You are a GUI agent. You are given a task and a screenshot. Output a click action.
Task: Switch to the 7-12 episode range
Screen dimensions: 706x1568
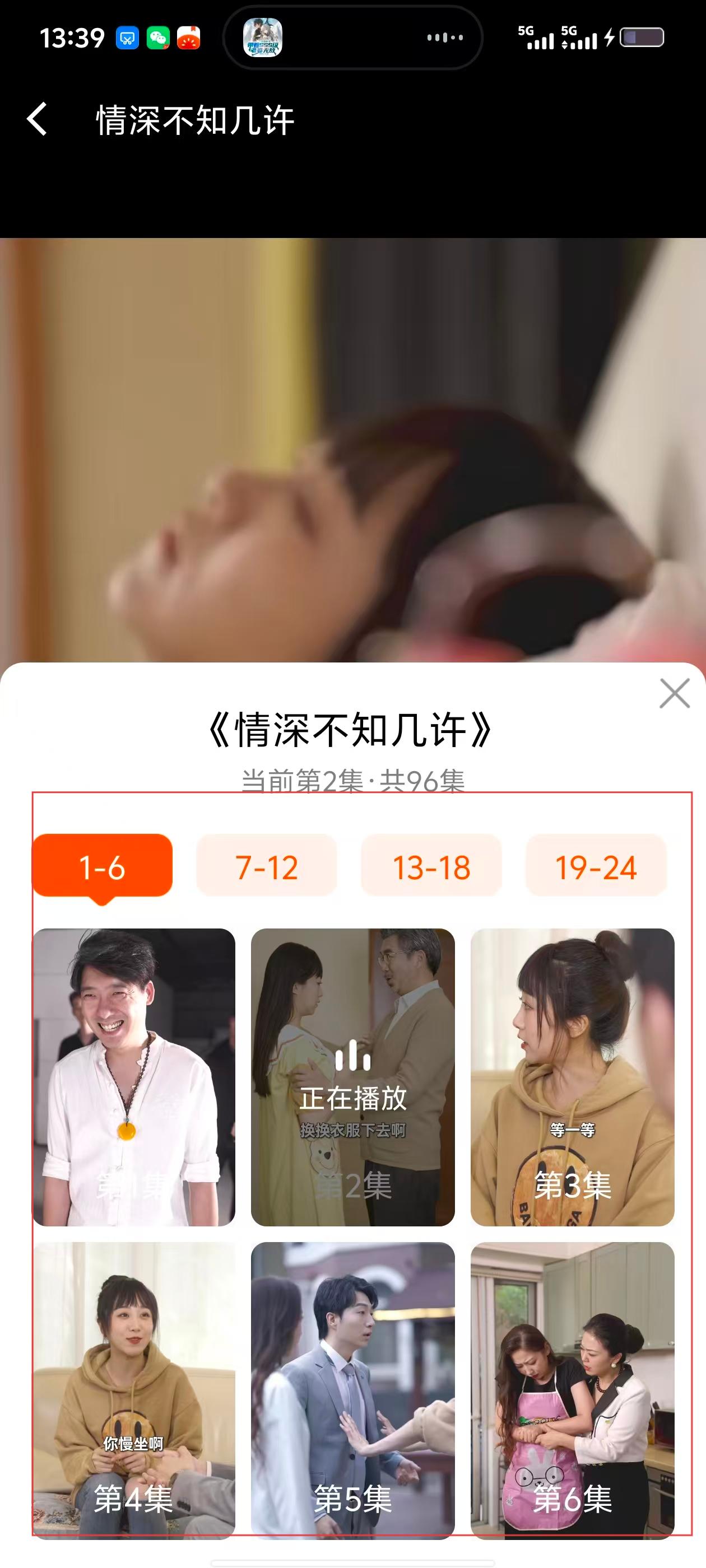tap(267, 866)
